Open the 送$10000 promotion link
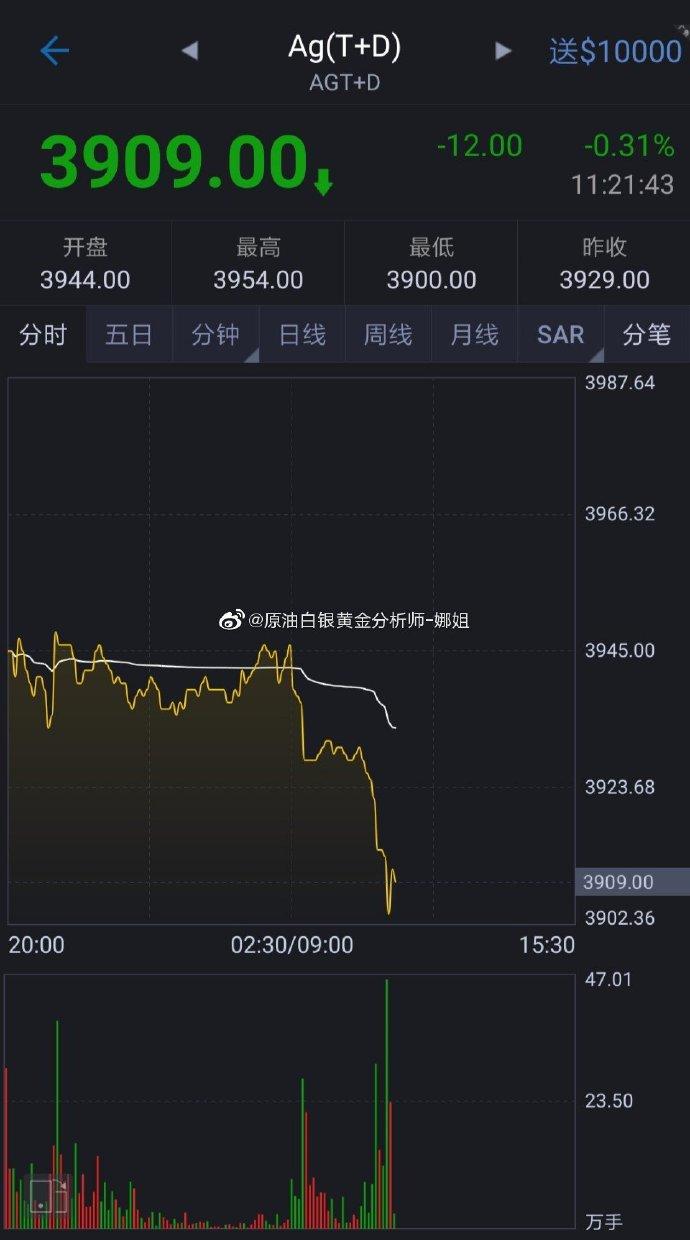Image resolution: width=690 pixels, height=1240 pixels. pos(615,51)
